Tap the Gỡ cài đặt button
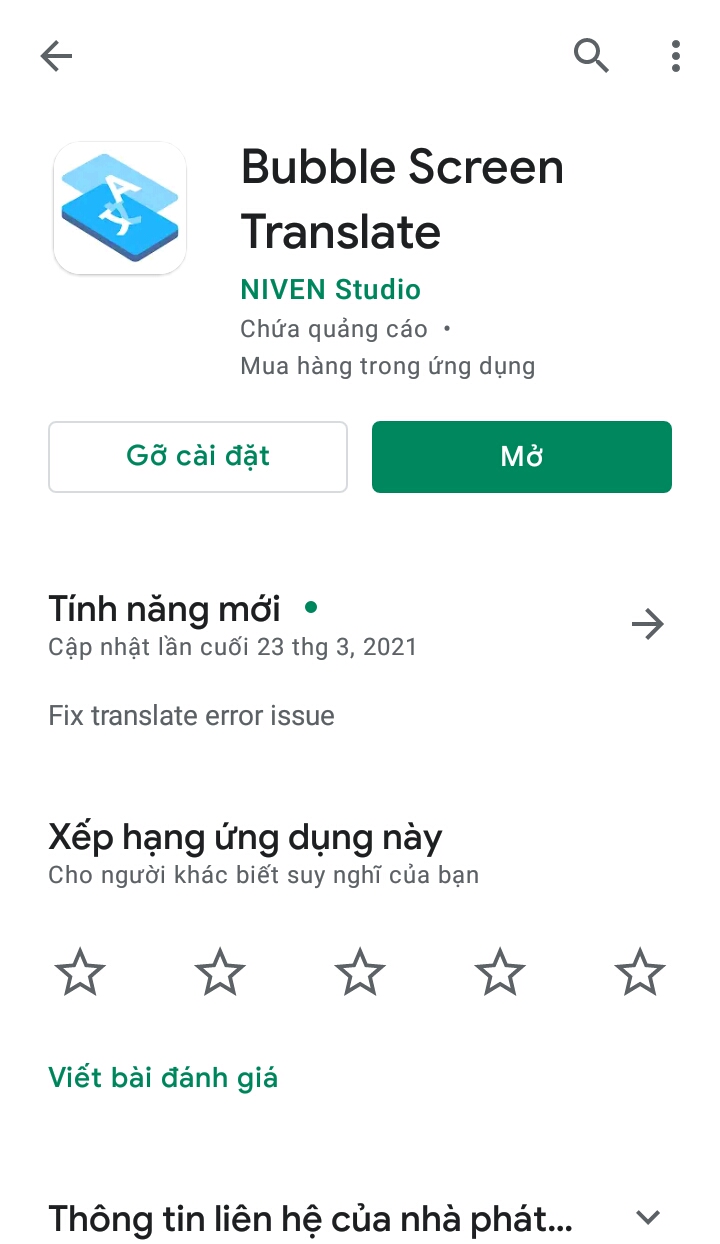Viewport: 720px width, 1244px height. click(x=198, y=457)
